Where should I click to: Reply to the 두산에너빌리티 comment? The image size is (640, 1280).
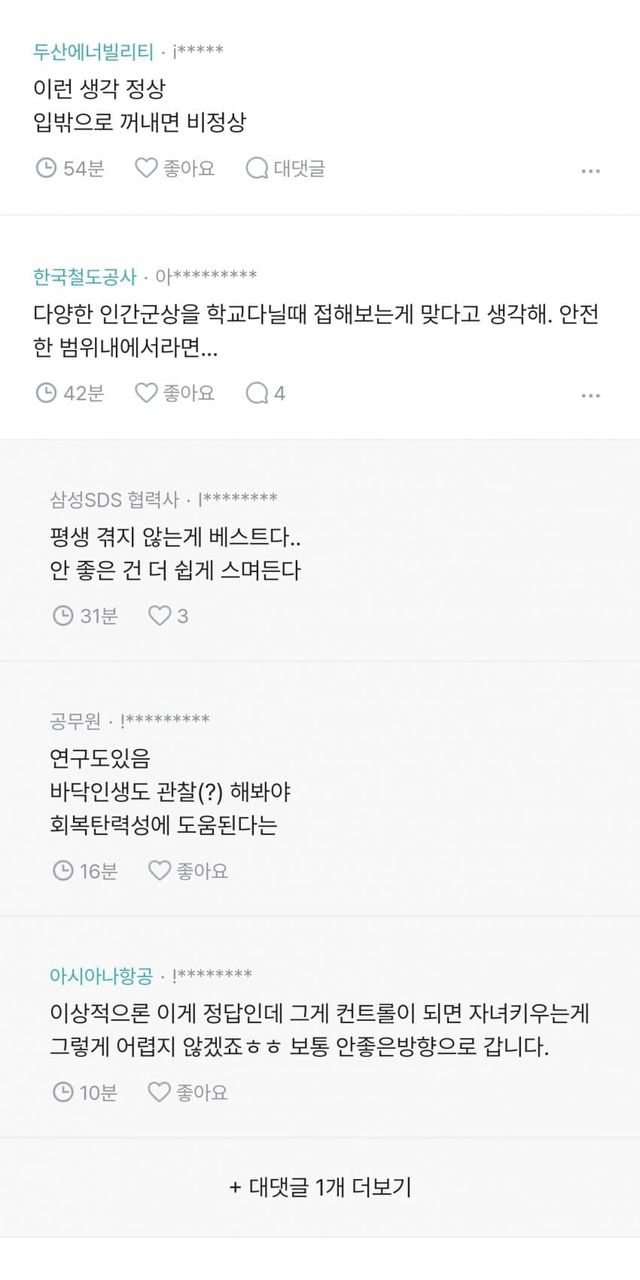pyautogui.click(x=285, y=168)
